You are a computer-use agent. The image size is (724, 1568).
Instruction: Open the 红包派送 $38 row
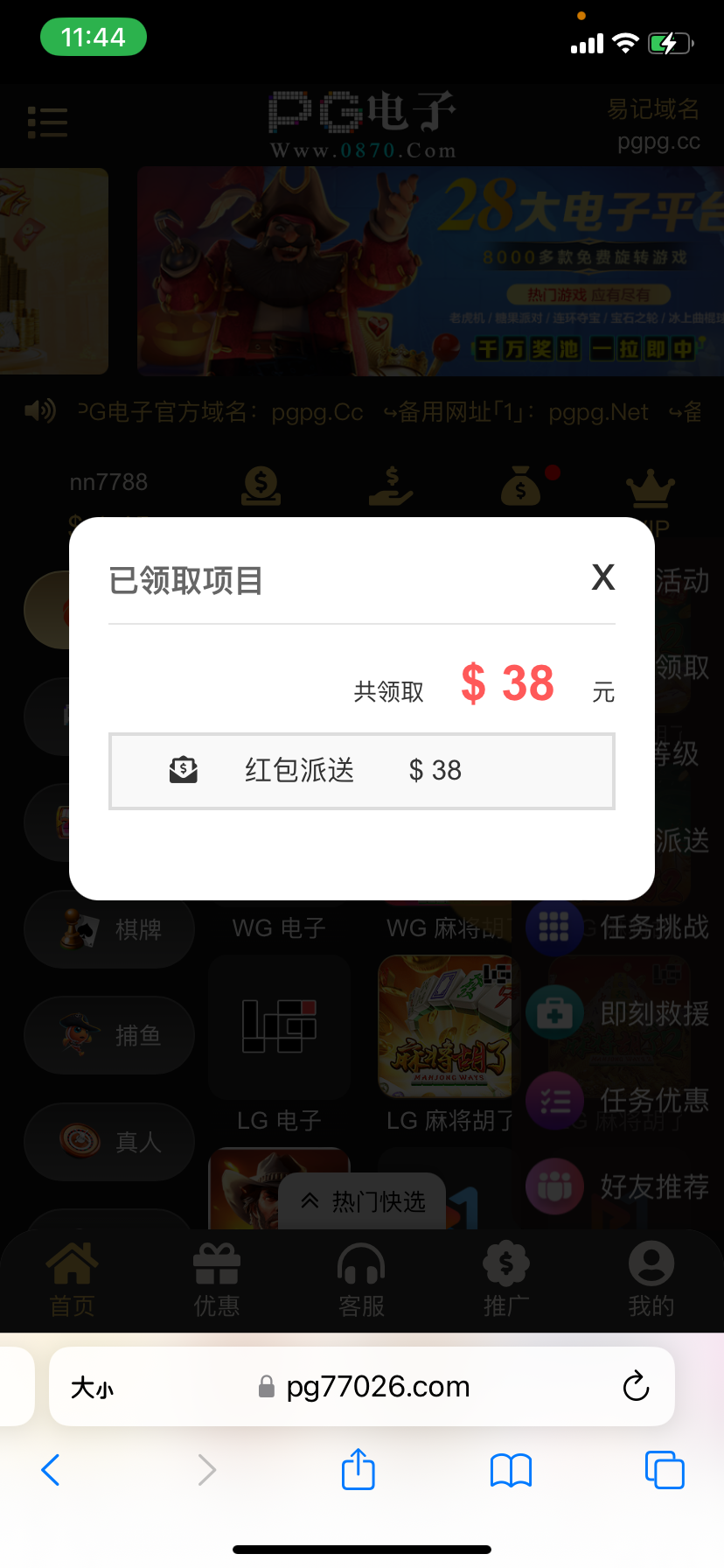click(361, 771)
